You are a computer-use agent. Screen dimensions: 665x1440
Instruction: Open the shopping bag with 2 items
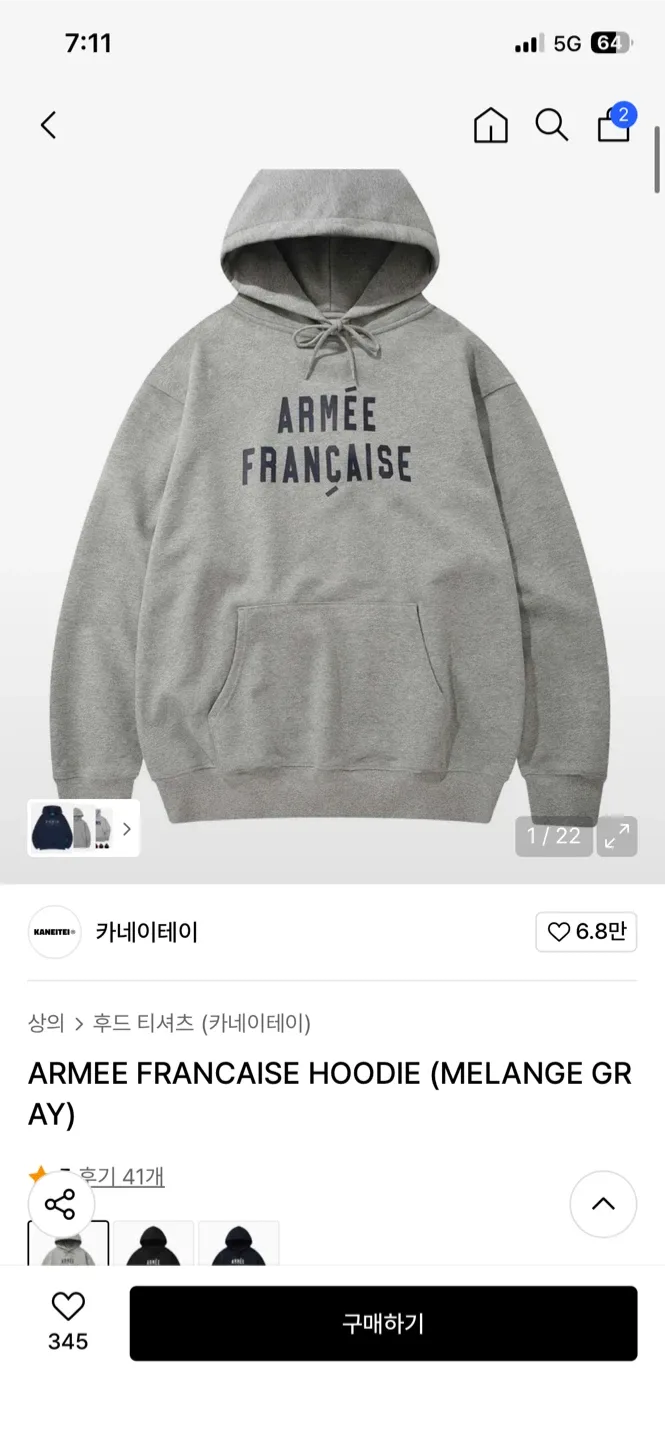[x=614, y=125]
